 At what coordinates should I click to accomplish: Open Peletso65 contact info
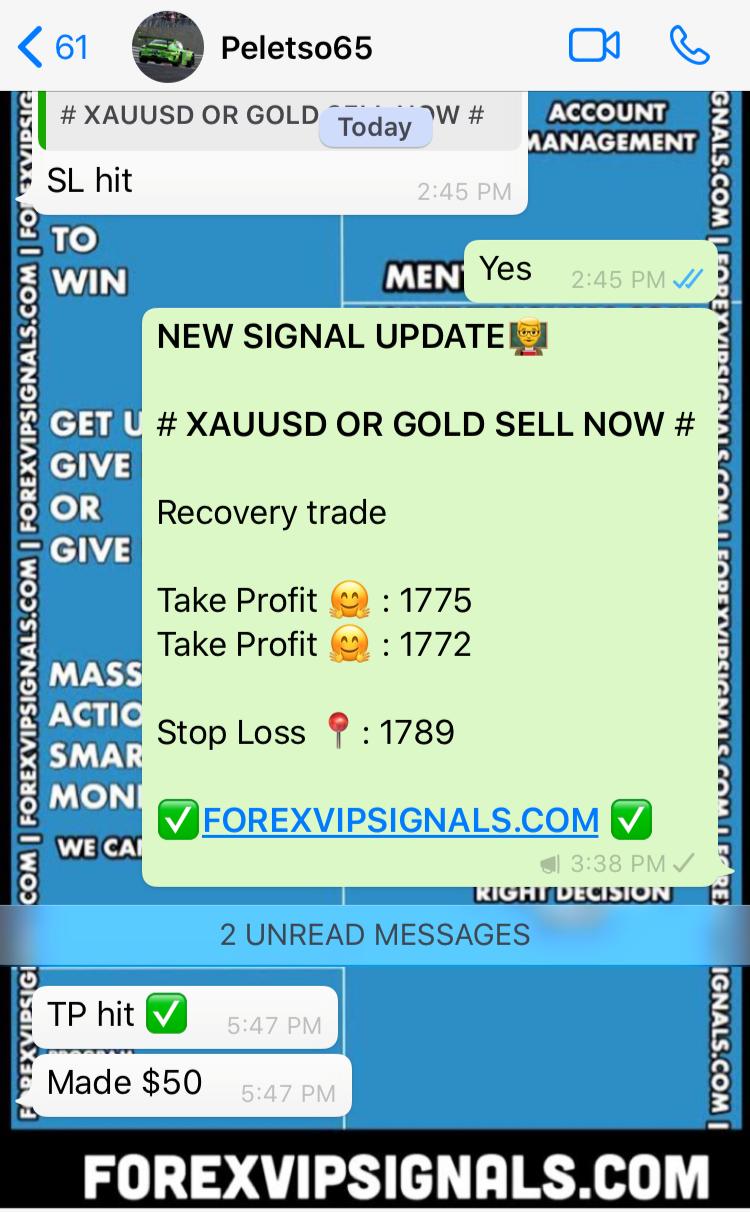[296, 47]
